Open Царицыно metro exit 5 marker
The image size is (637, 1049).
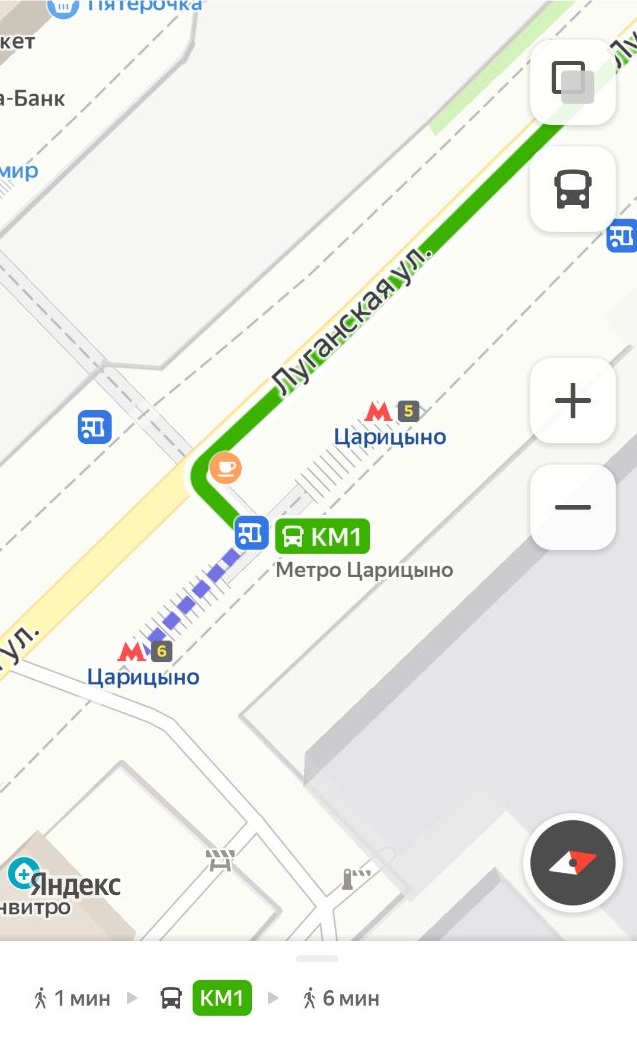(x=391, y=411)
